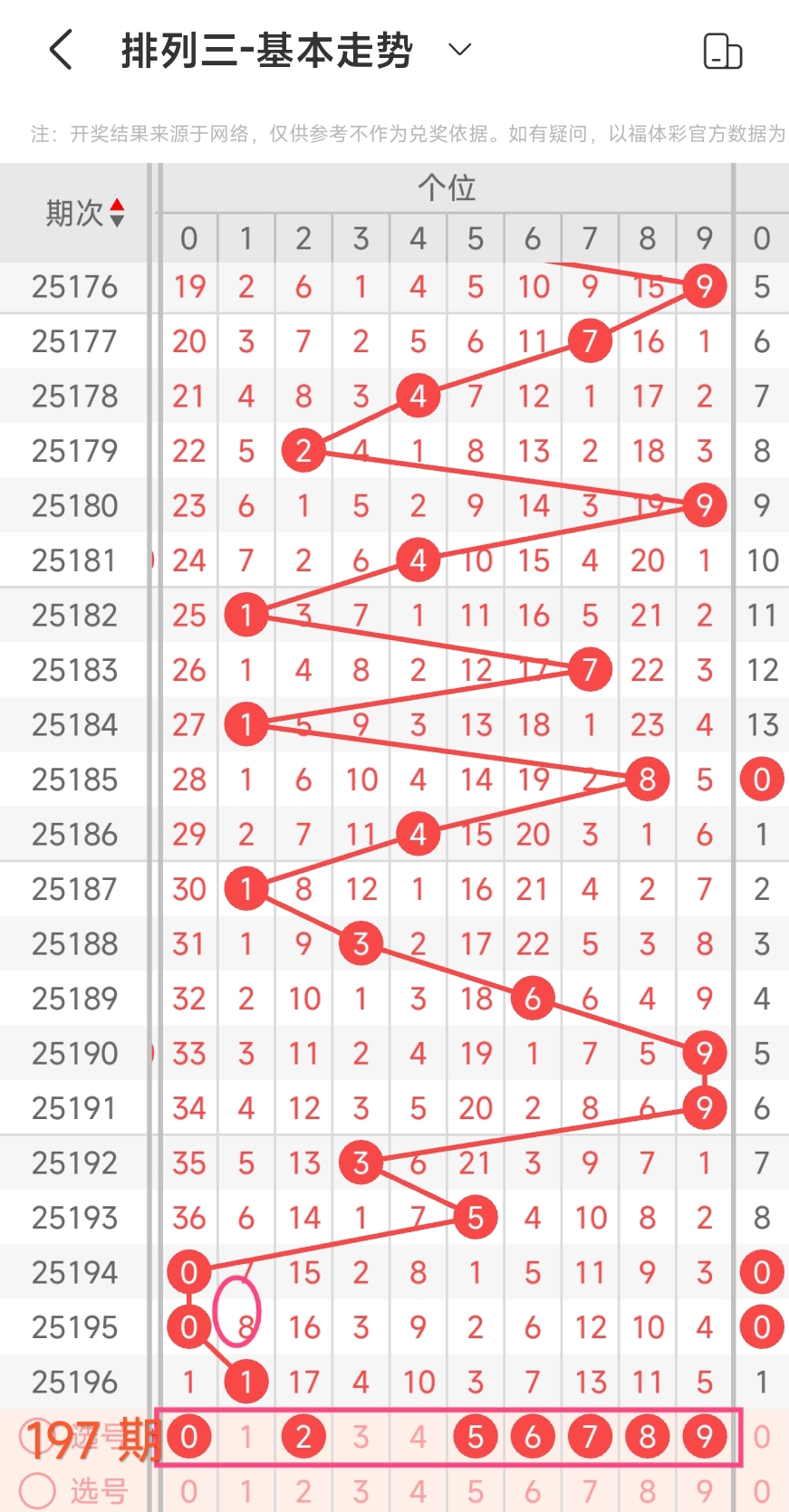Image resolution: width=789 pixels, height=1512 pixels.
Task: Deselect number 0 in the 197期 row
Action: coord(189,1436)
